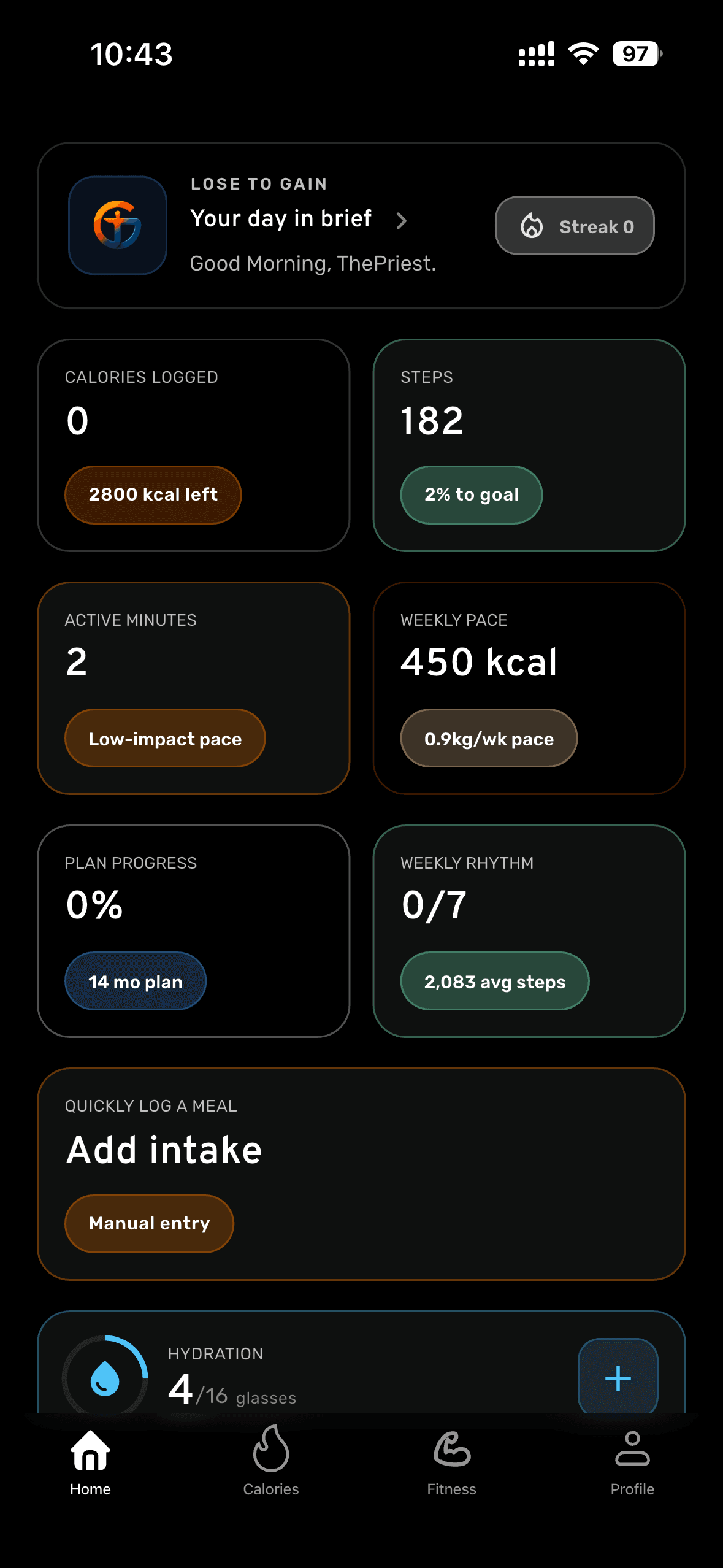Image resolution: width=723 pixels, height=1568 pixels.
Task: Open the Profile icon
Action: [632, 1448]
